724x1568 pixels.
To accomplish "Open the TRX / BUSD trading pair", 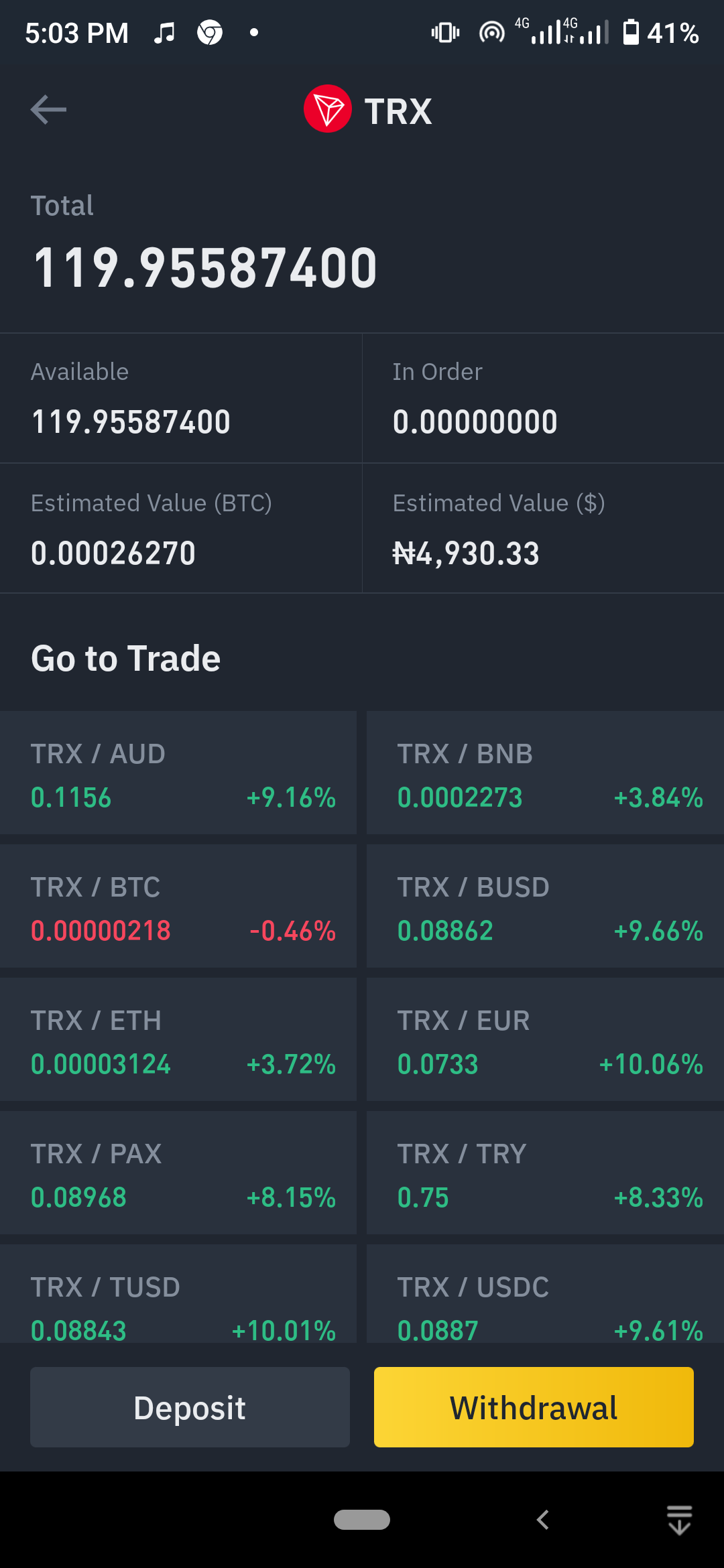I will 545,906.
